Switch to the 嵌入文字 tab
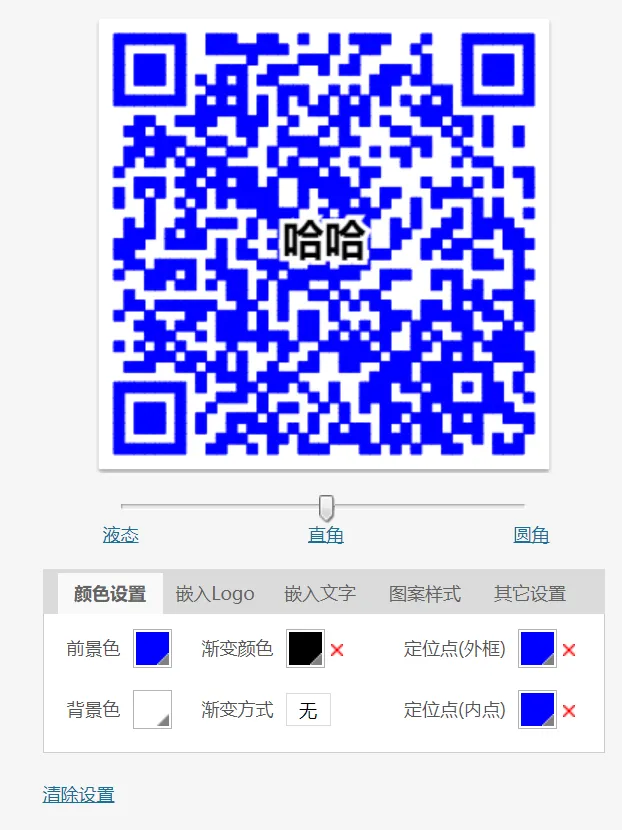This screenshot has height=830, width=622. coord(320,594)
